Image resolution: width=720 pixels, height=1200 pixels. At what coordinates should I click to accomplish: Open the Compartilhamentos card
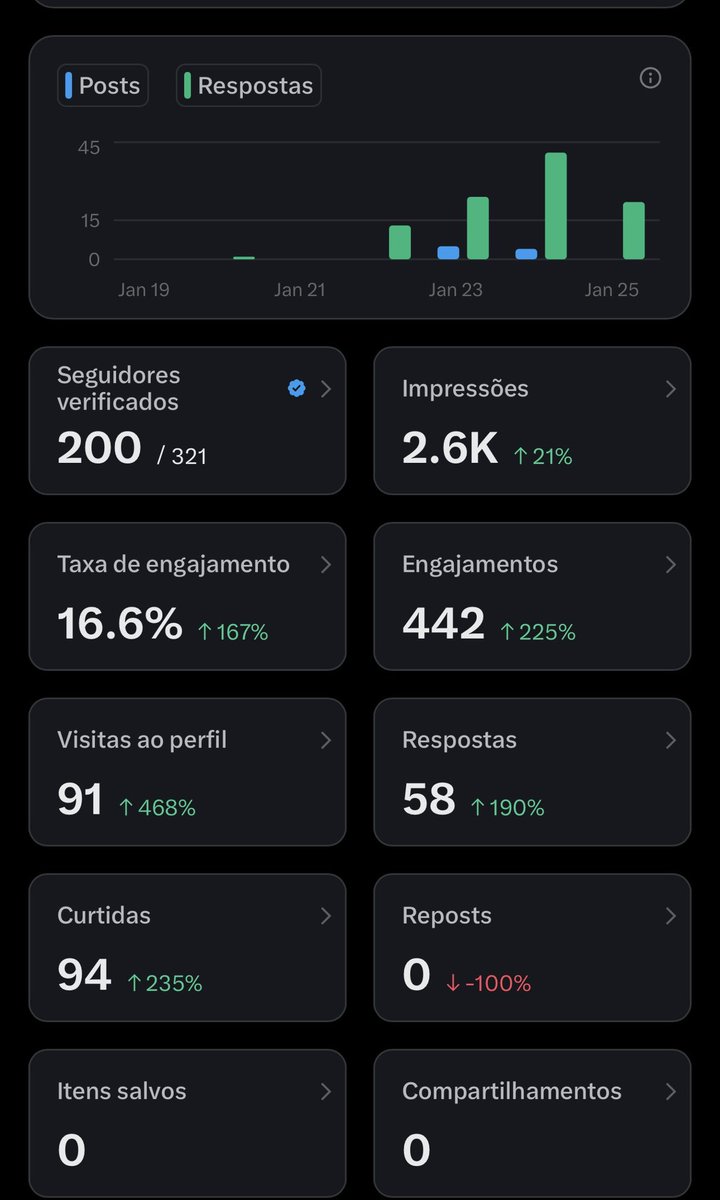point(532,1124)
